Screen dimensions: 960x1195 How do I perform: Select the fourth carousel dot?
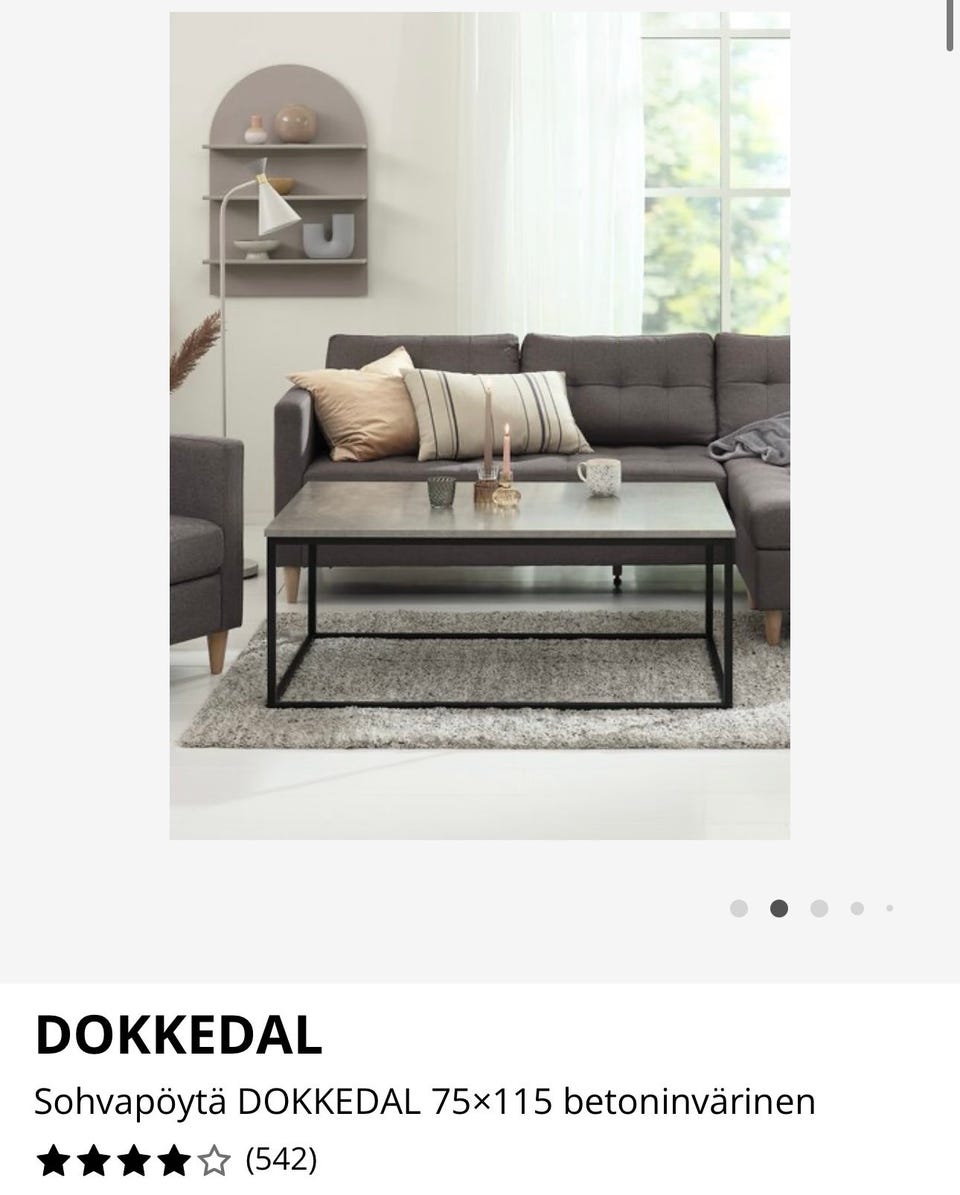(x=857, y=907)
